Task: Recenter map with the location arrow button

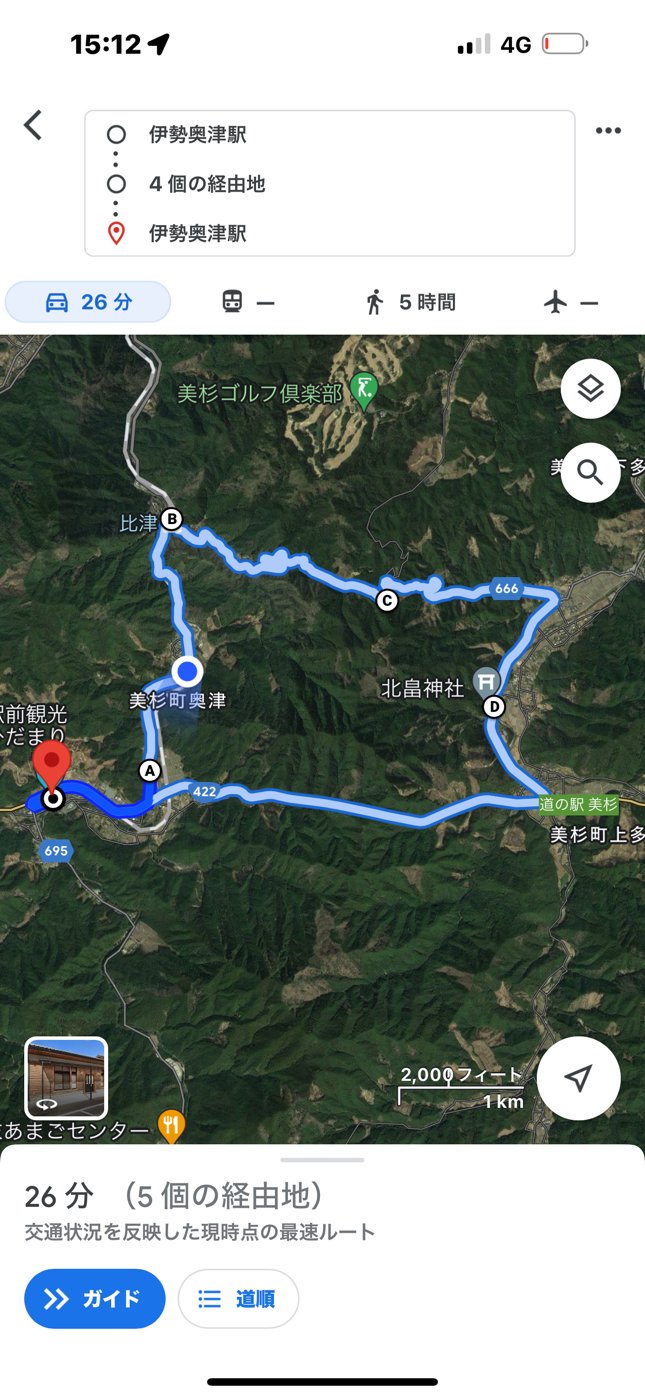Action: click(578, 1078)
